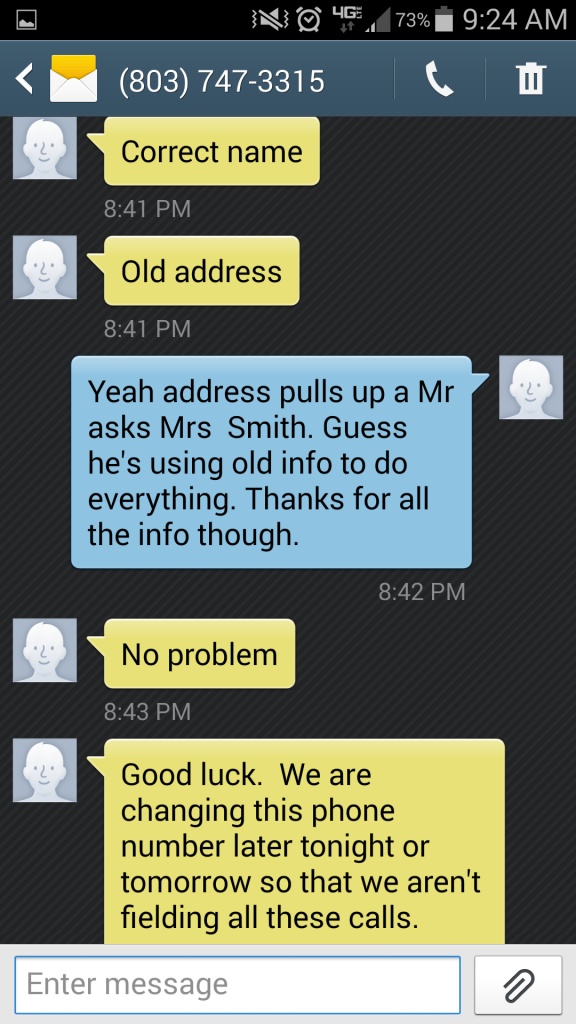Attach a file with the paperclip
This screenshot has height=1024, width=576.
[519, 984]
